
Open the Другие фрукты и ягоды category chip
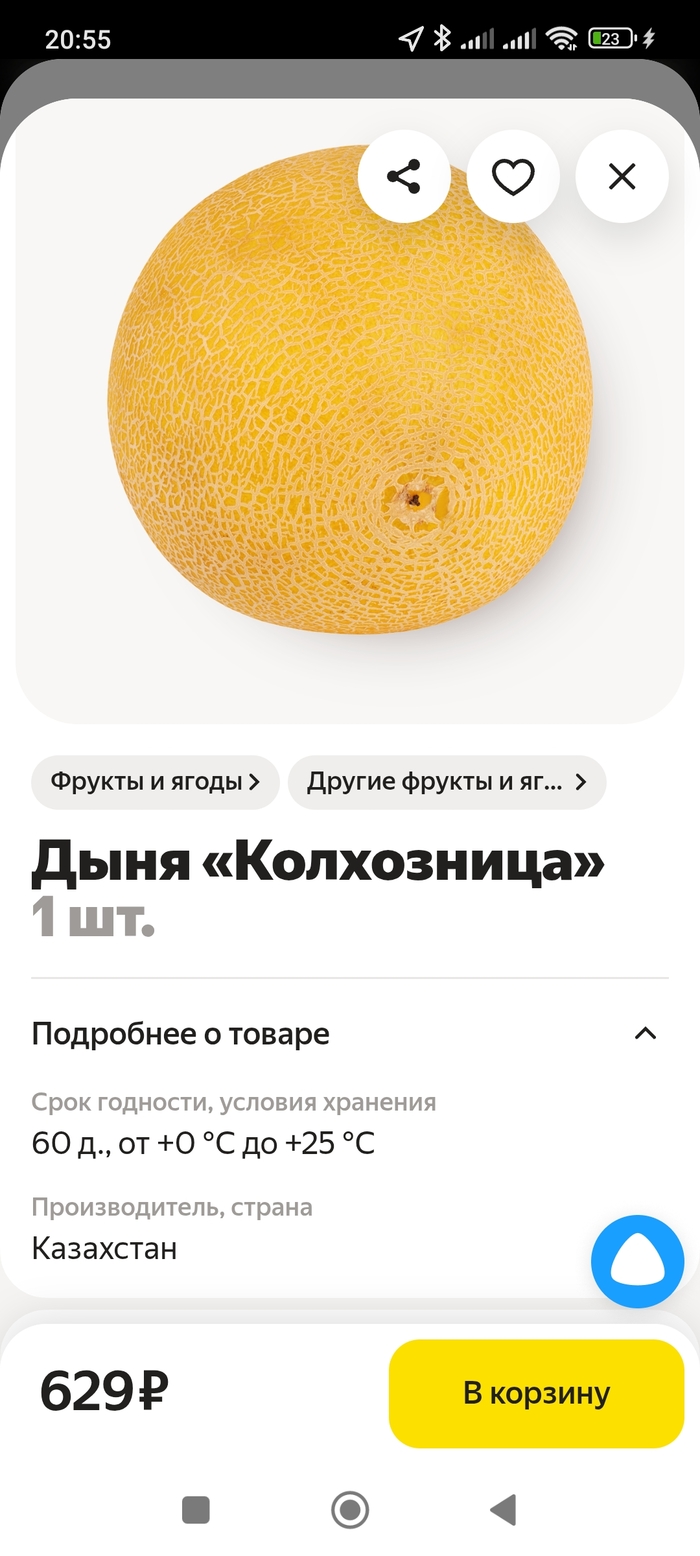click(x=446, y=782)
